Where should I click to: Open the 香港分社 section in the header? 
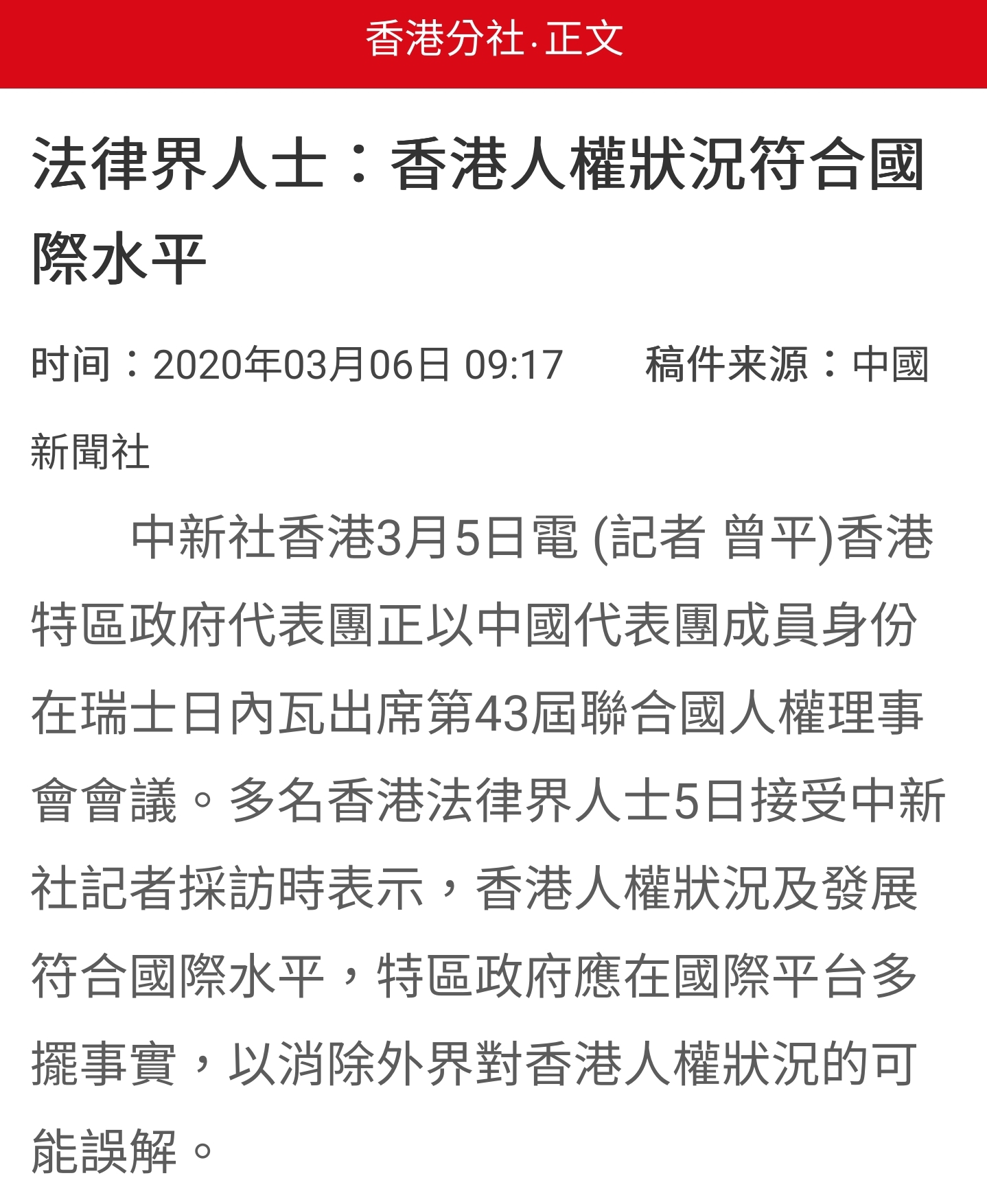pyautogui.click(x=445, y=39)
